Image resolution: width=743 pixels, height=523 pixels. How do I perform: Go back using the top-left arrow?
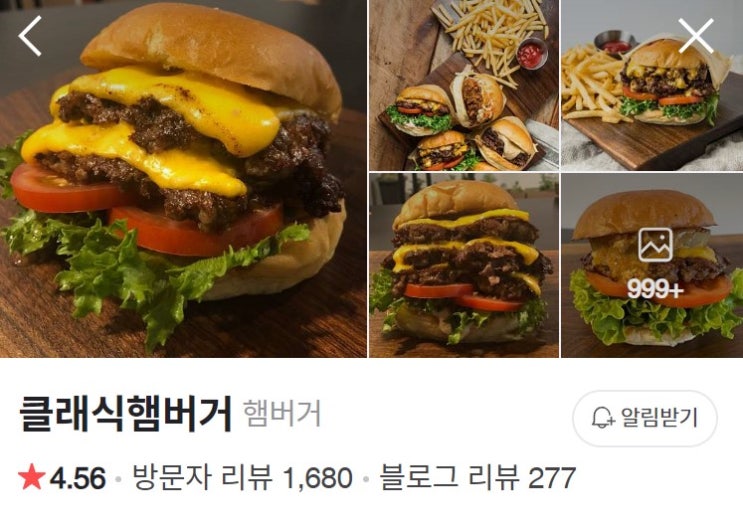coord(30,36)
